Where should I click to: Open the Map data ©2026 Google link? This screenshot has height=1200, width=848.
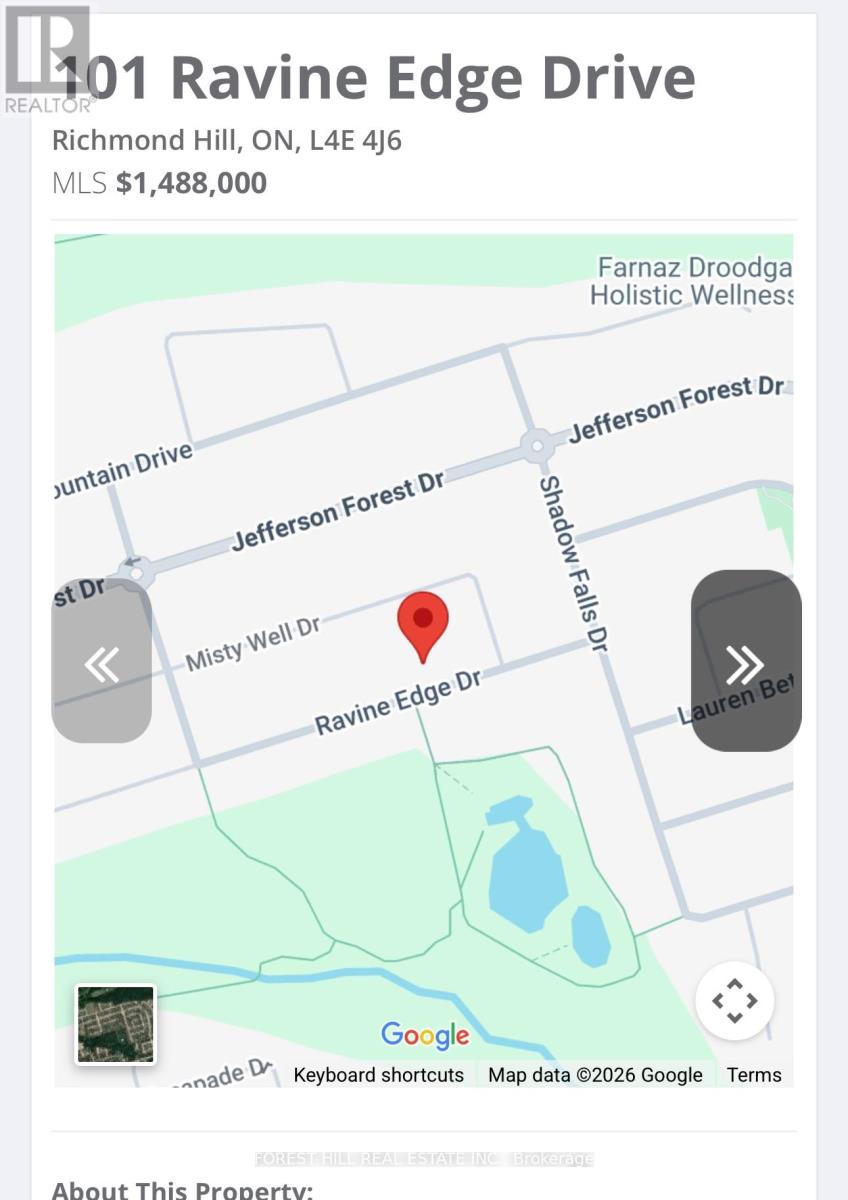(594, 1075)
